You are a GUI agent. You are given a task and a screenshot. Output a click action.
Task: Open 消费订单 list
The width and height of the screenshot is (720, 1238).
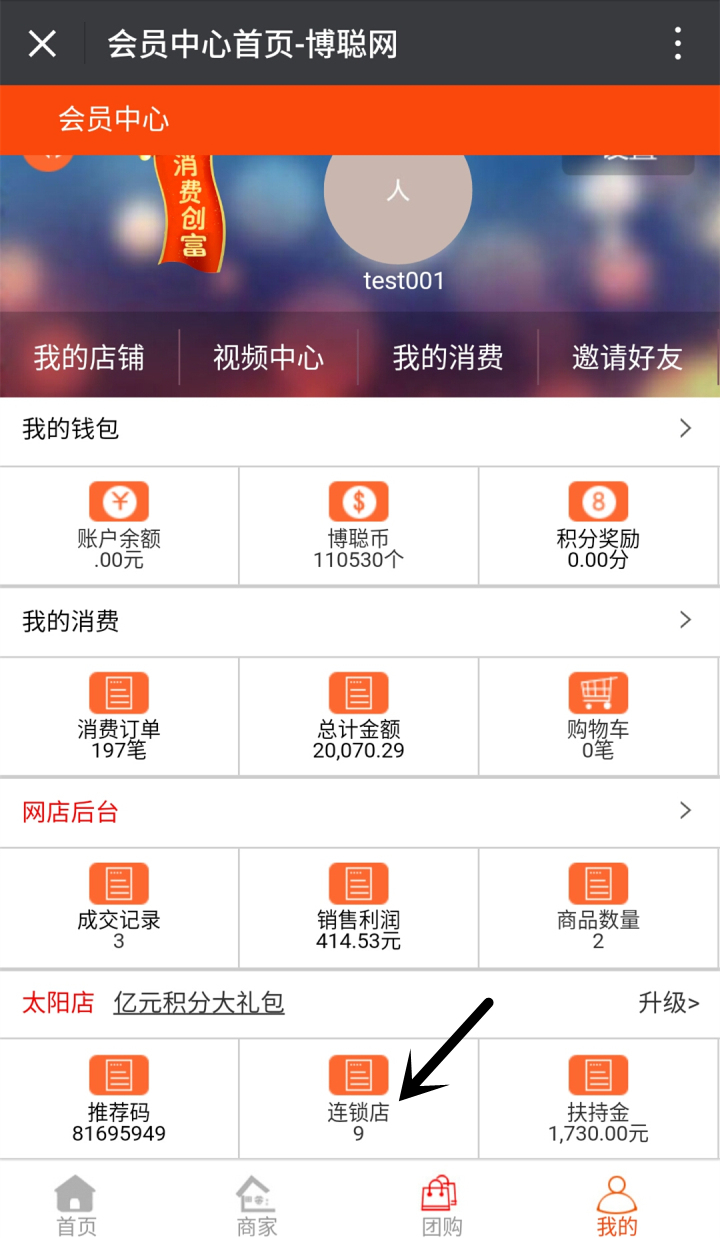[x=119, y=717]
